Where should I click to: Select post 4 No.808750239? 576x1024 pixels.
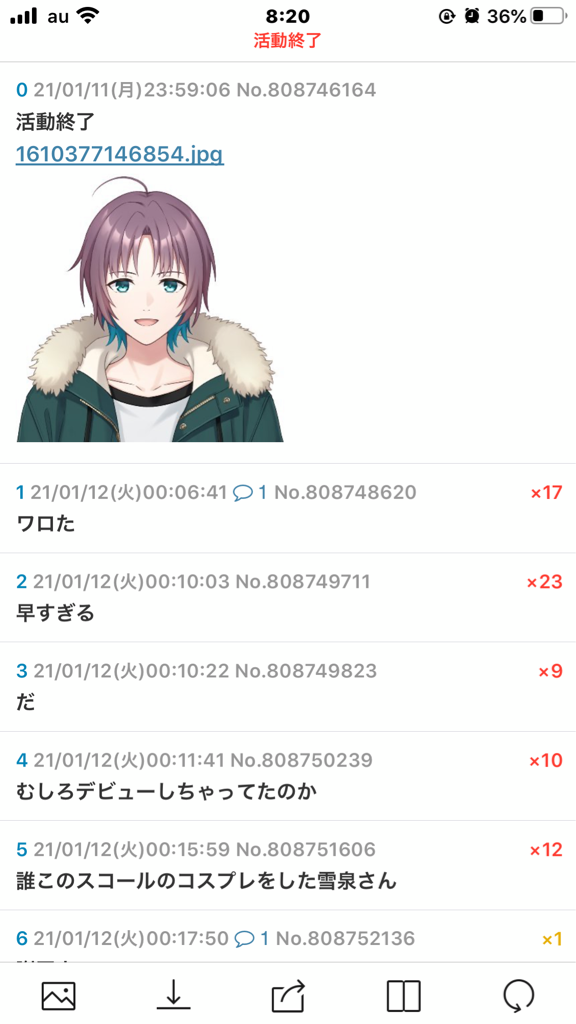(288, 776)
